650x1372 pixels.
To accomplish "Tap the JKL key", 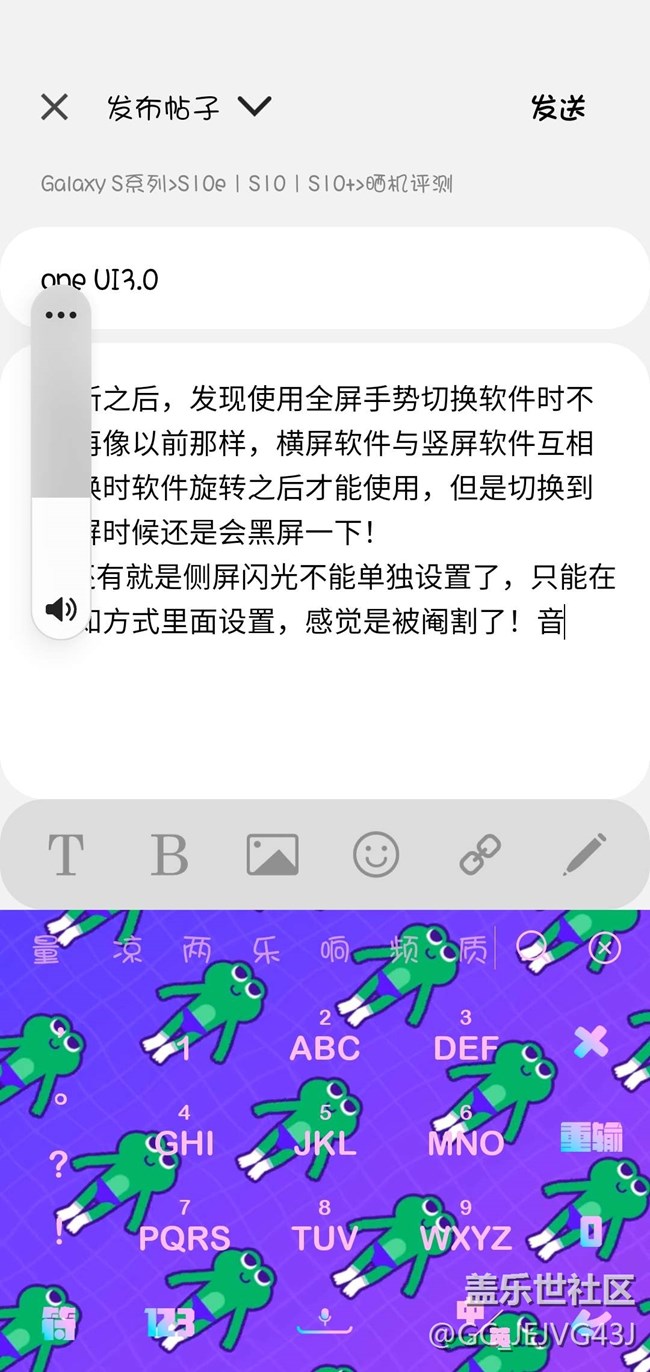I will [325, 1140].
